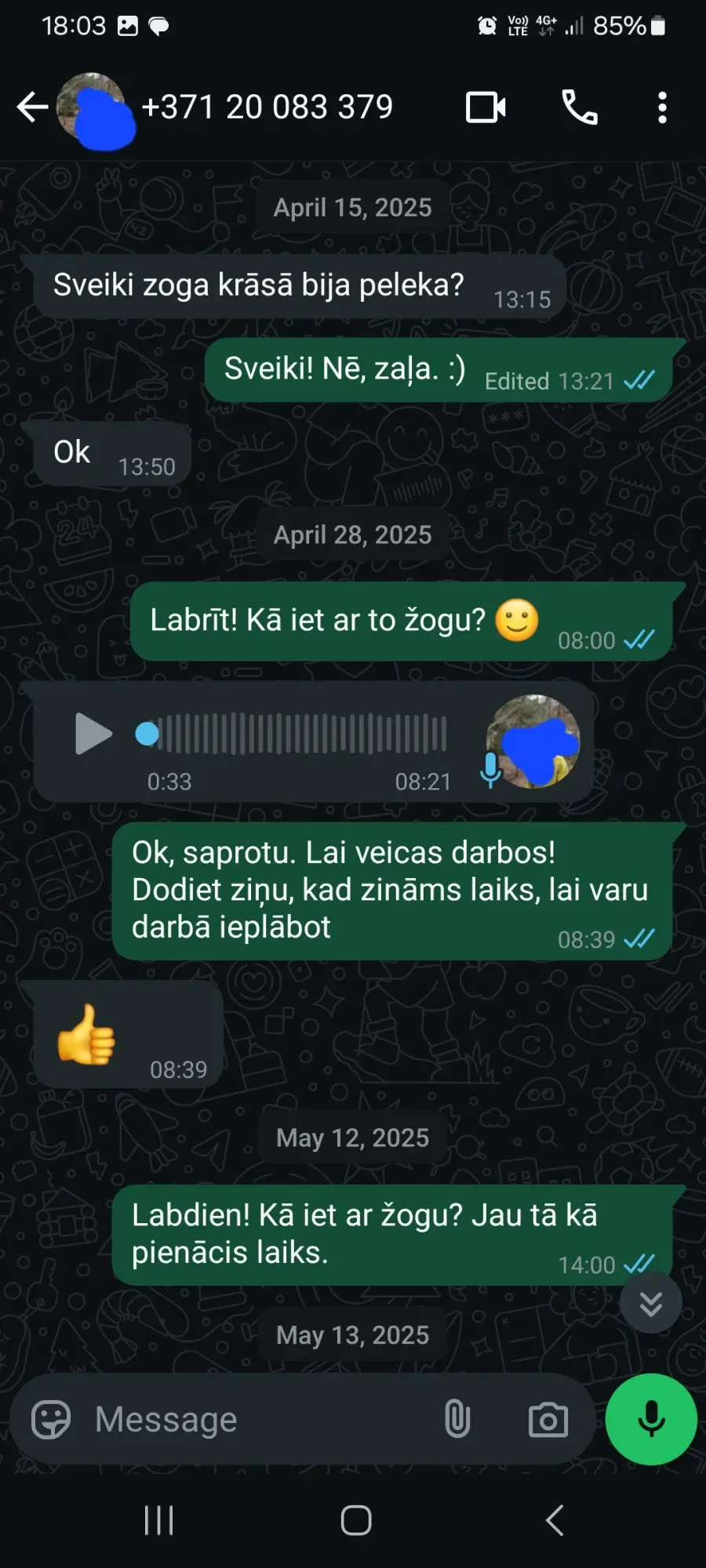Open contact info for +371 20 083 379

(267, 107)
